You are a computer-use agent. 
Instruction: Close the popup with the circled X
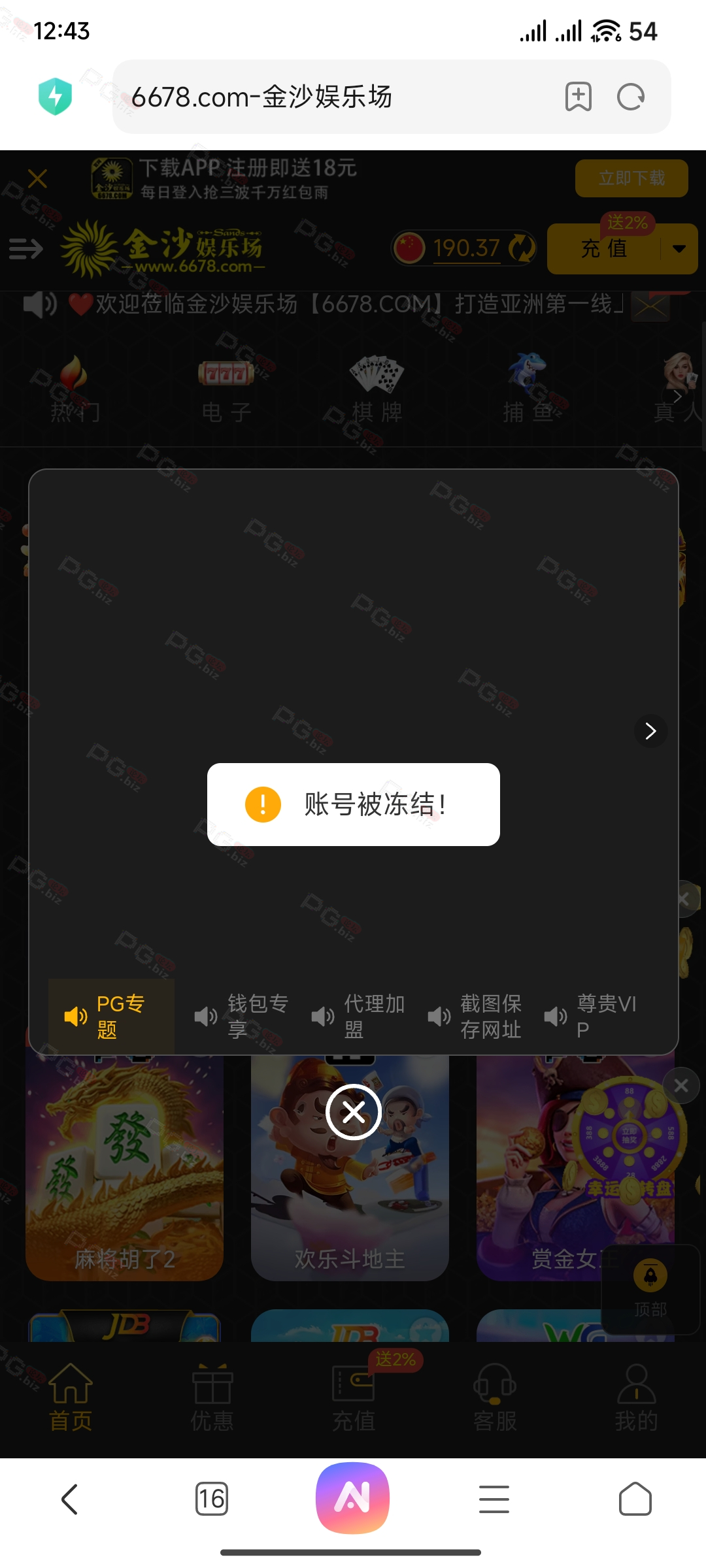pos(354,1111)
